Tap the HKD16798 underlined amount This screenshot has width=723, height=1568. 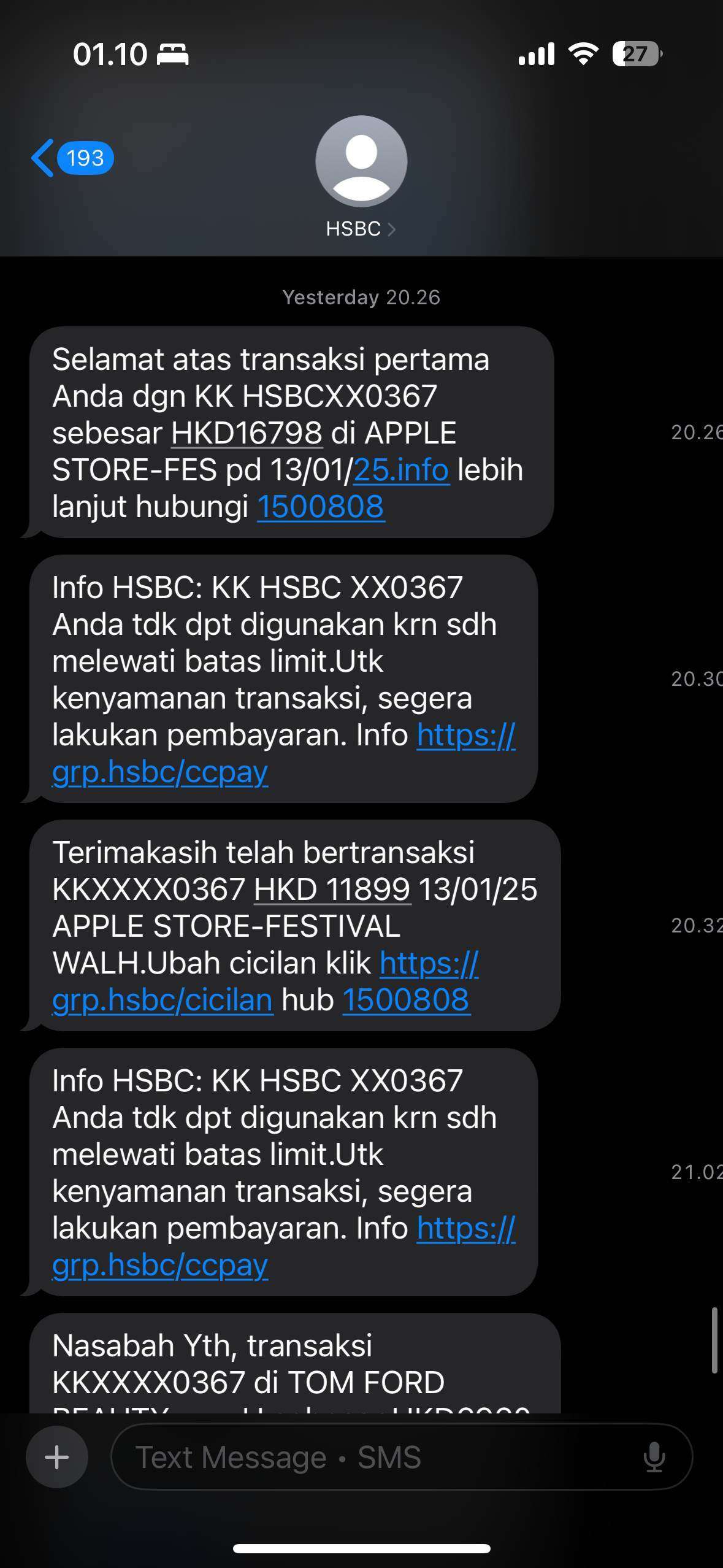(247, 433)
